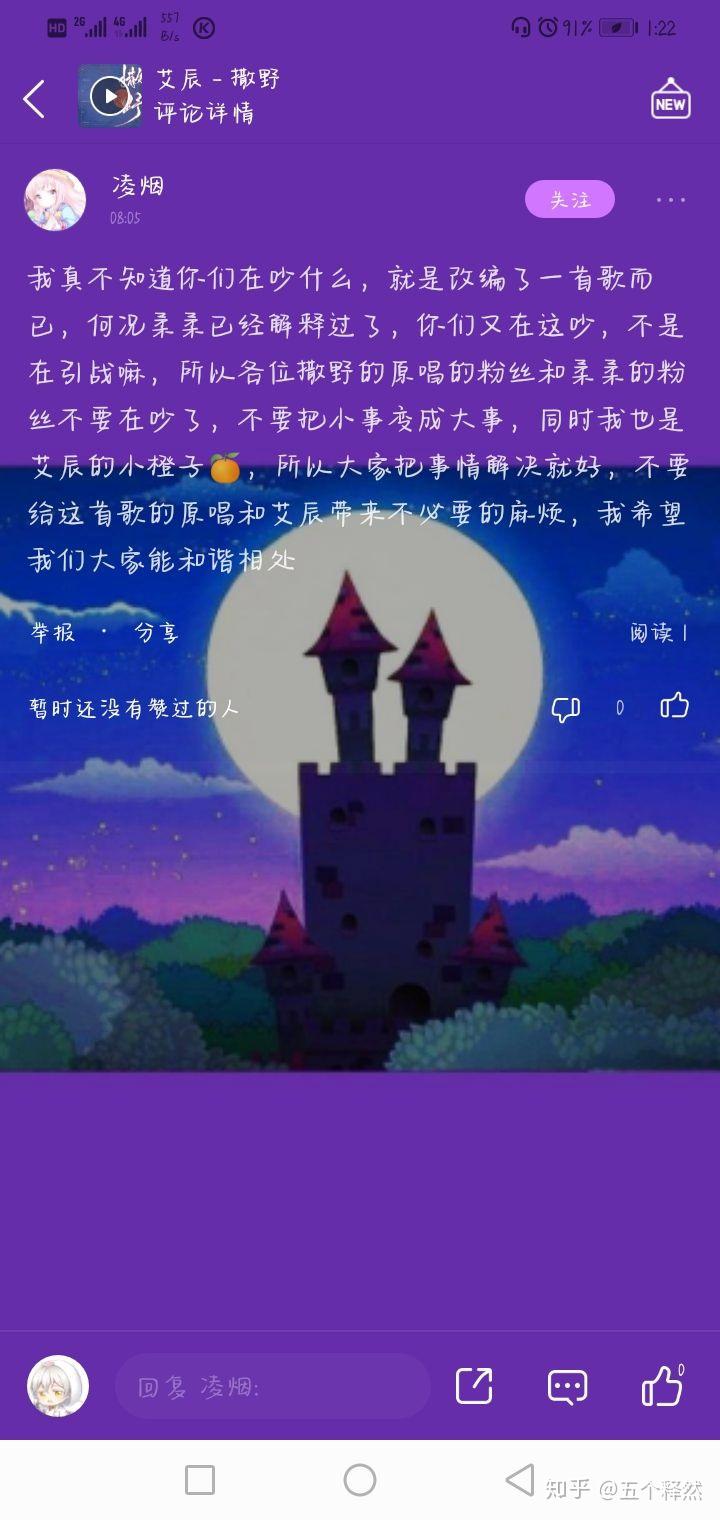This screenshot has height=1520, width=720.
Task: Dislike the comment with the thumbs-down
Action: pyautogui.click(x=566, y=708)
